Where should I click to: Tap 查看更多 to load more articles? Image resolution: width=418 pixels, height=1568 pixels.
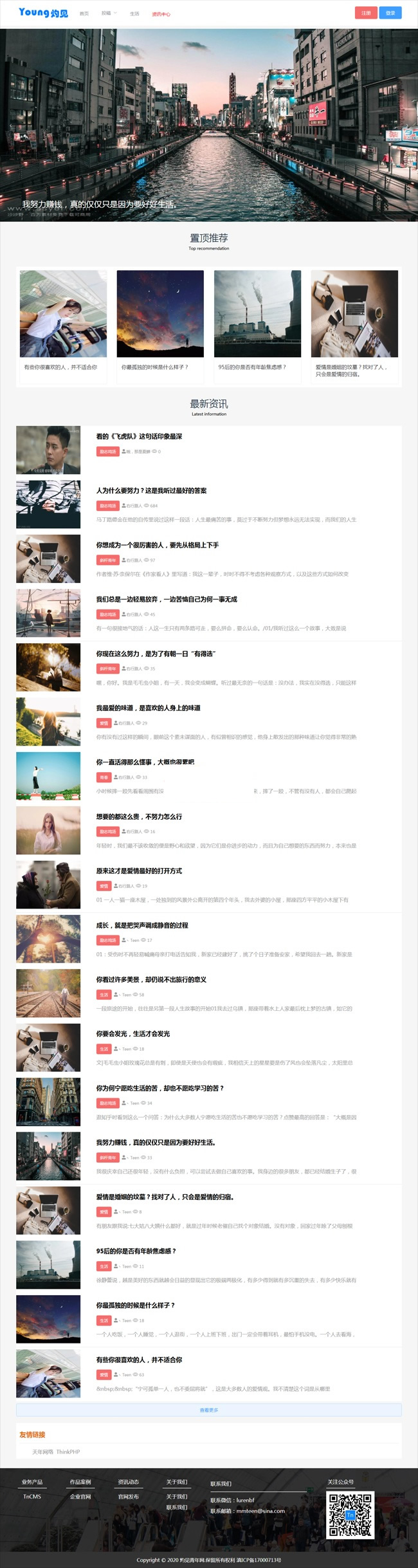coord(208,1410)
